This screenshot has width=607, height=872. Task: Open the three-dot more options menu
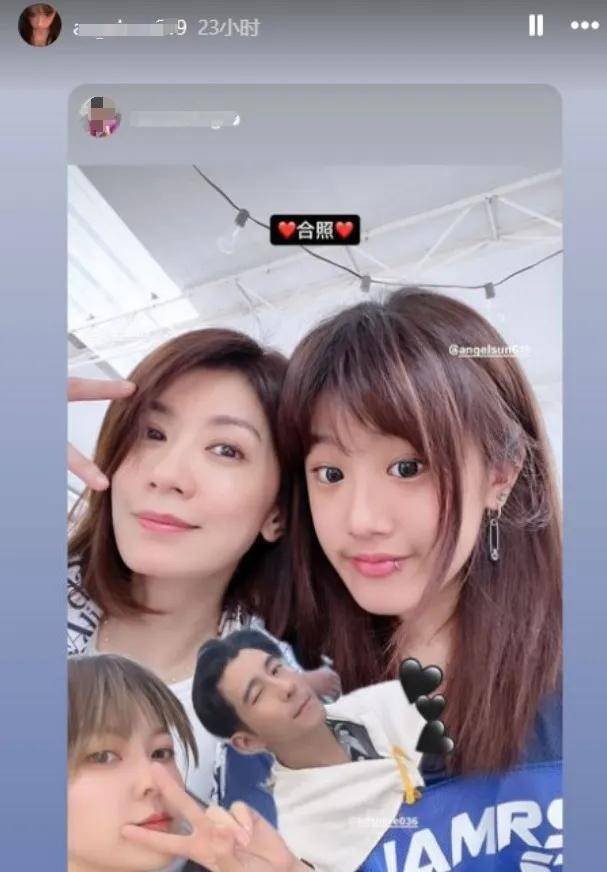coord(584,27)
